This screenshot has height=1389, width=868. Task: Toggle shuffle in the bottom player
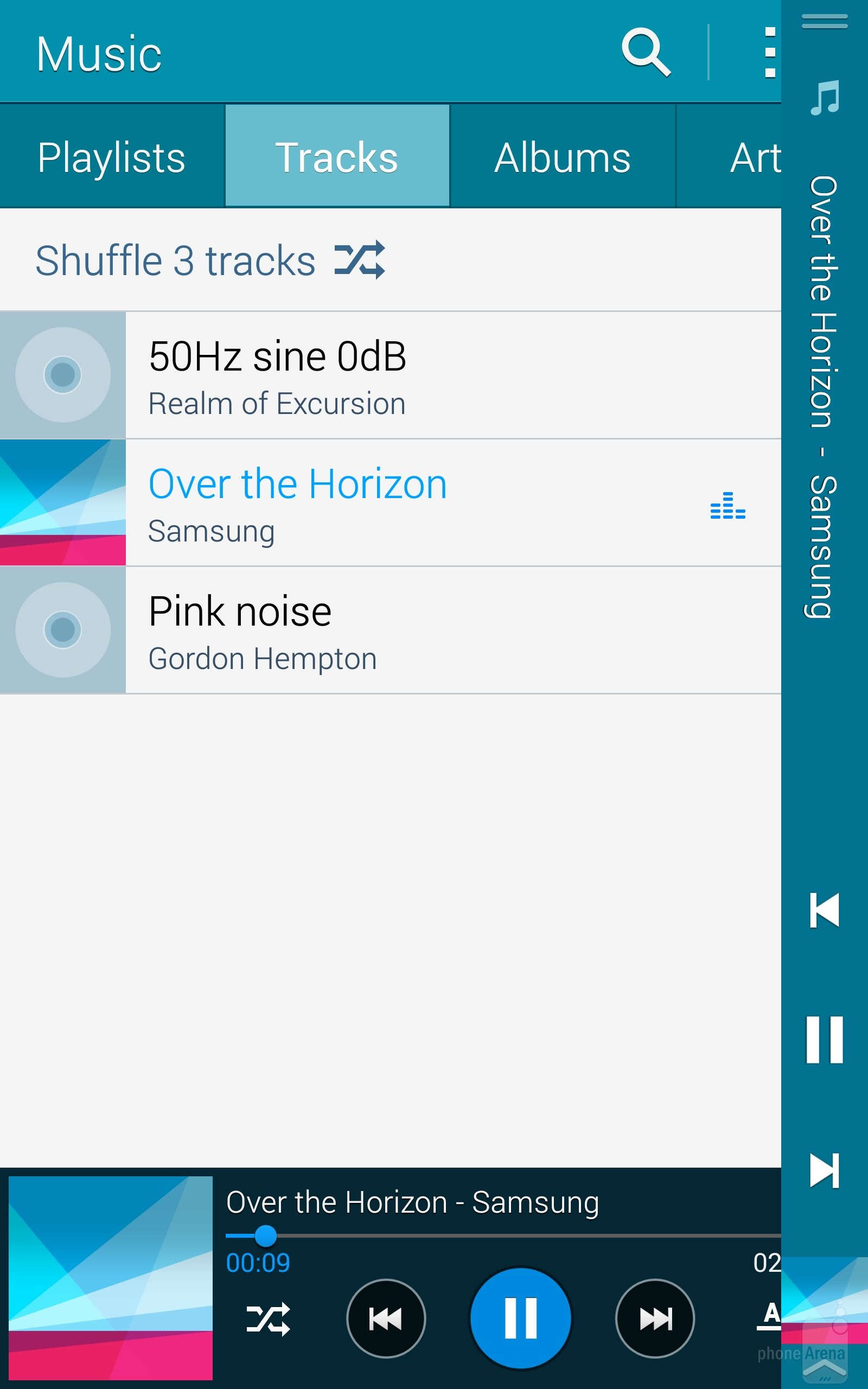267,1319
